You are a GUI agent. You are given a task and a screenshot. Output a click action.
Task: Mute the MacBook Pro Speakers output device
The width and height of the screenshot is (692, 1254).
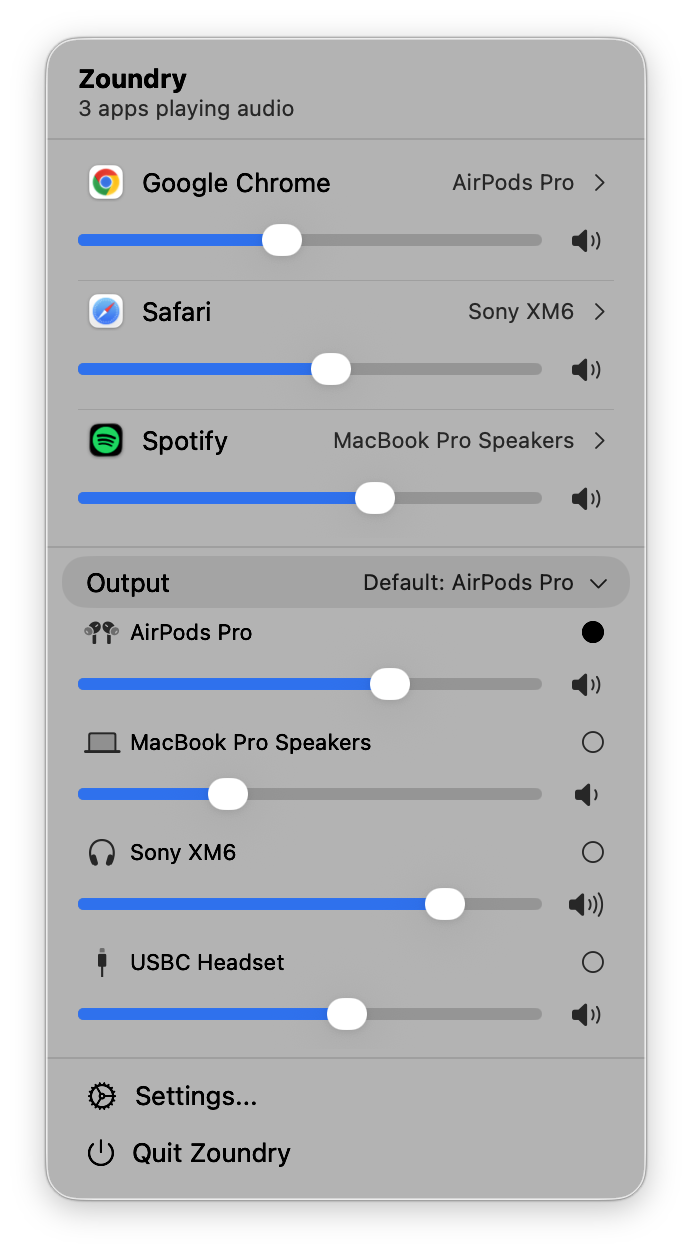pos(586,795)
